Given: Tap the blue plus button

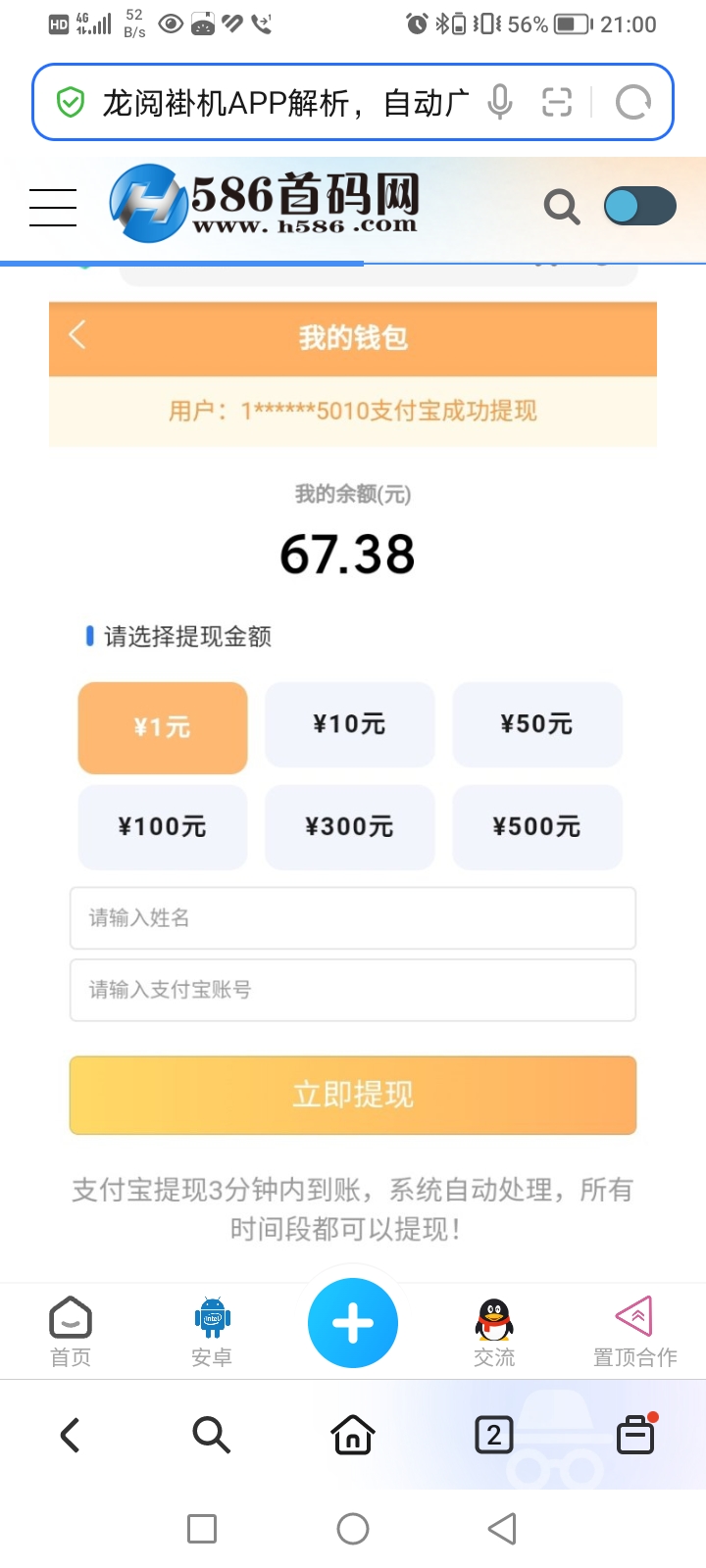Looking at the screenshot, I should point(353,1323).
